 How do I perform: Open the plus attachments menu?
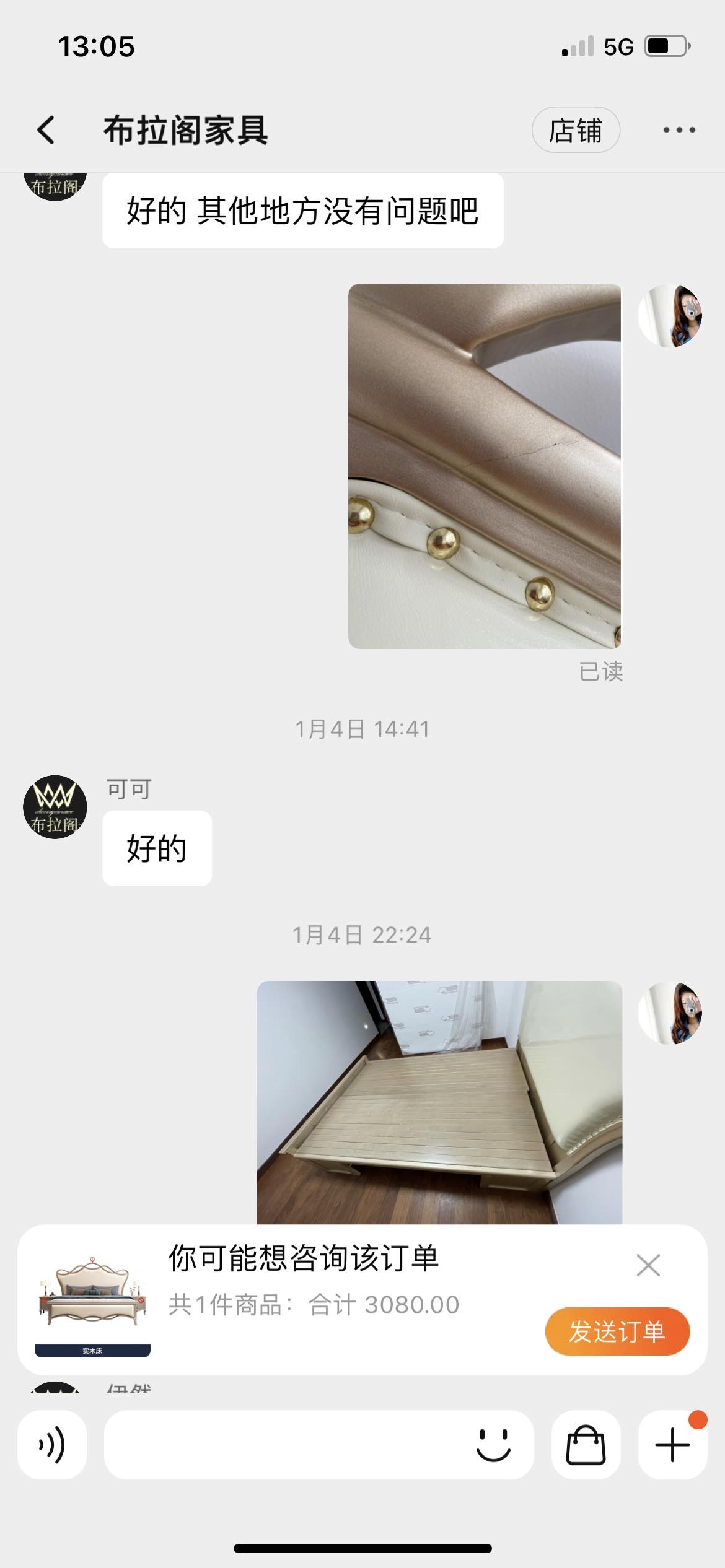pos(672,1444)
